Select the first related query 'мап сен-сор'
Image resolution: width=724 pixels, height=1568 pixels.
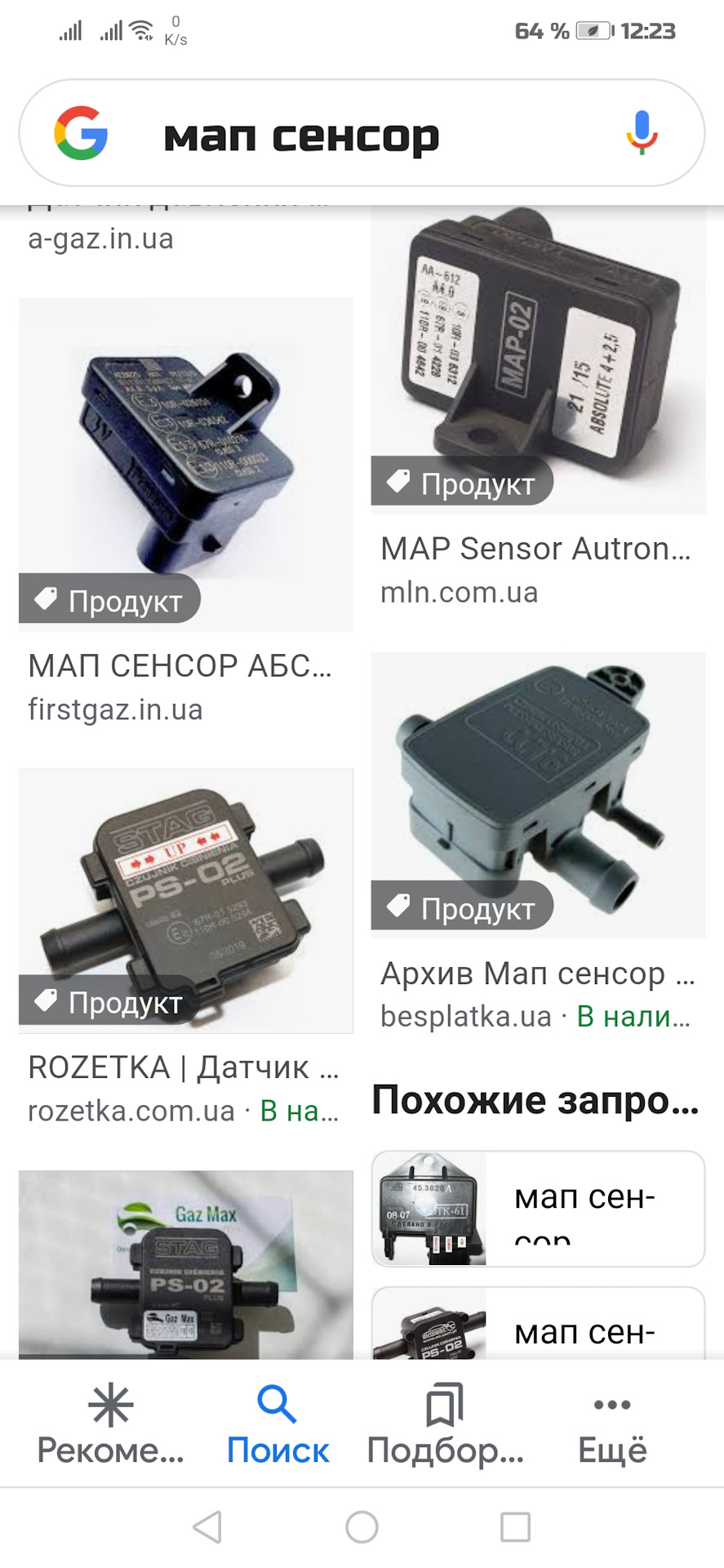[538, 1209]
